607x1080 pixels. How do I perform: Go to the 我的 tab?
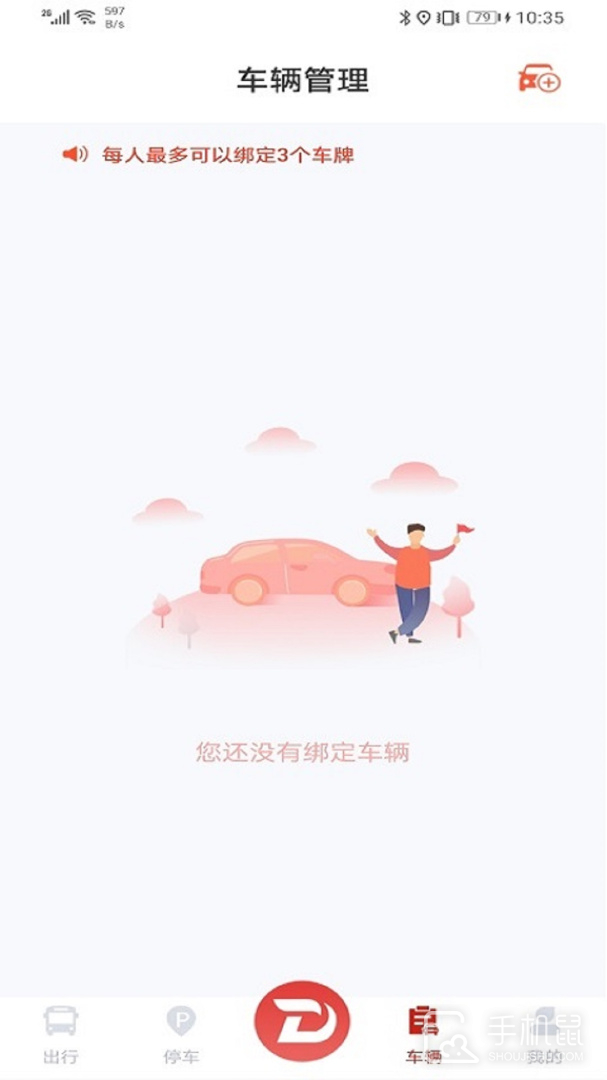(544, 1034)
